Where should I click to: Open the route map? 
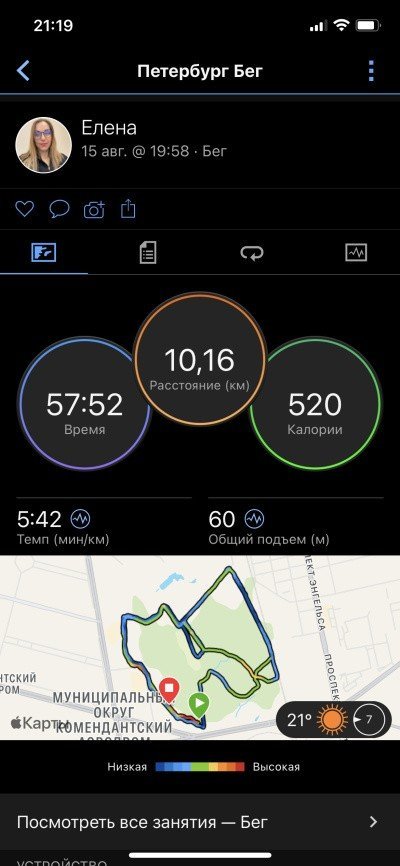pos(200,647)
